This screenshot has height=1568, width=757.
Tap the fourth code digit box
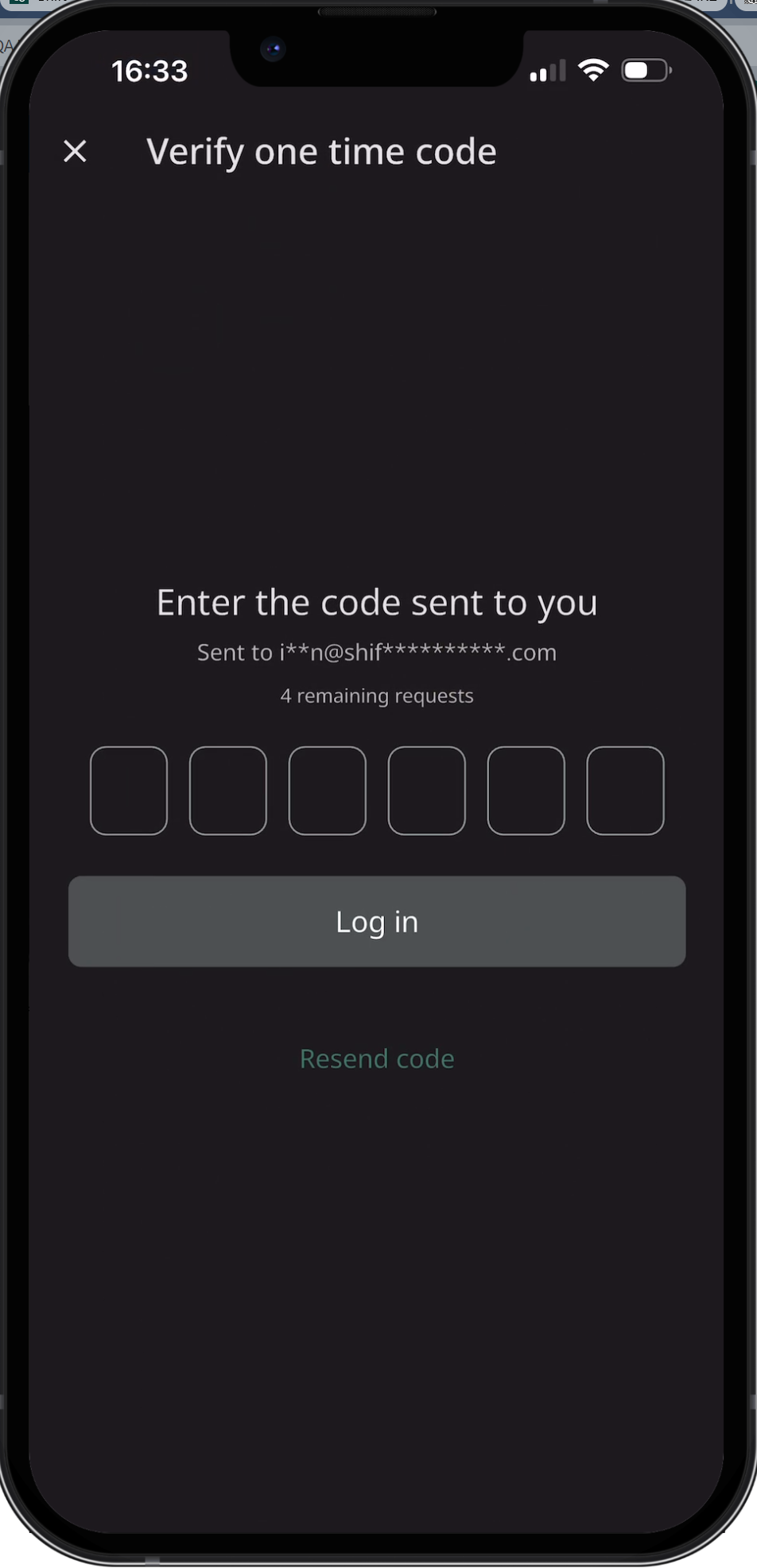[x=427, y=790]
